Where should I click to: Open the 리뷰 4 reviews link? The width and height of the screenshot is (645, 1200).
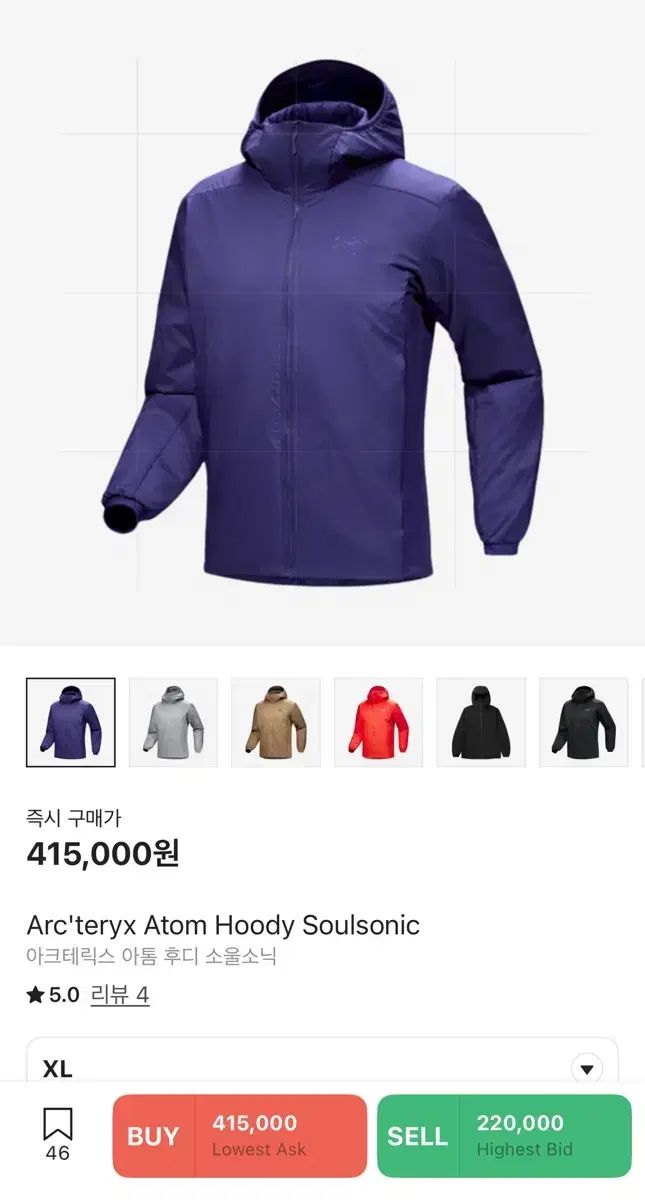point(120,995)
